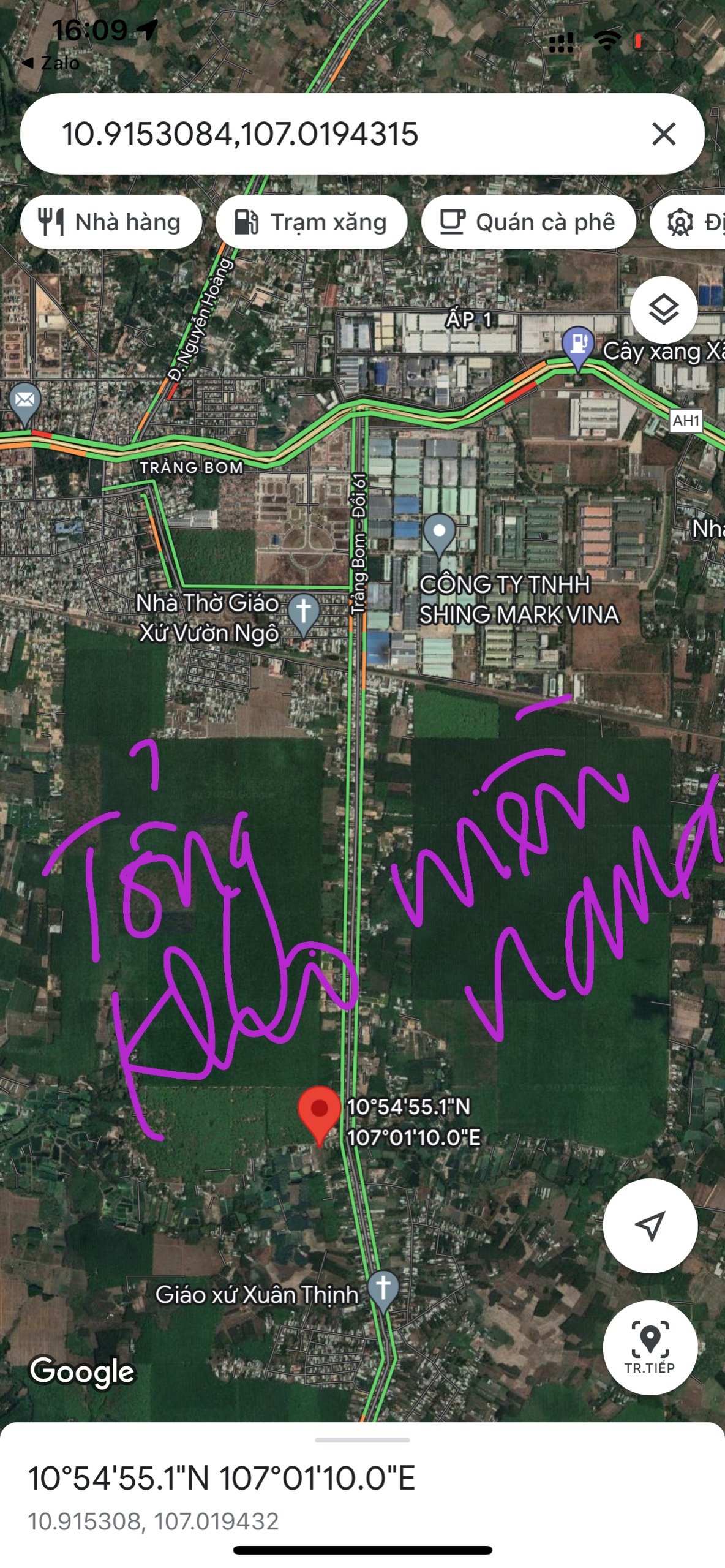Open the map layers button
This screenshot has height=1568, width=725.
664,309
